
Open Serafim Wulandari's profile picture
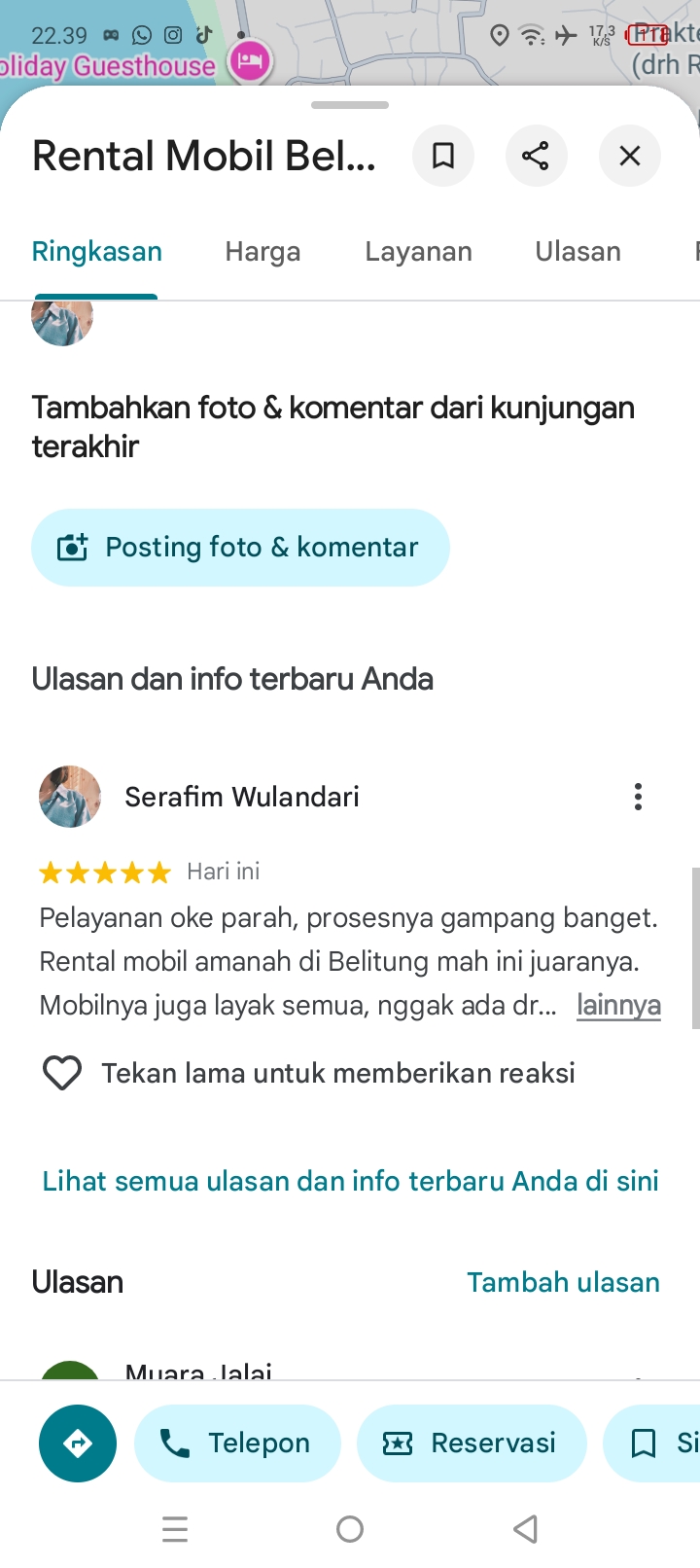(70, 797)
